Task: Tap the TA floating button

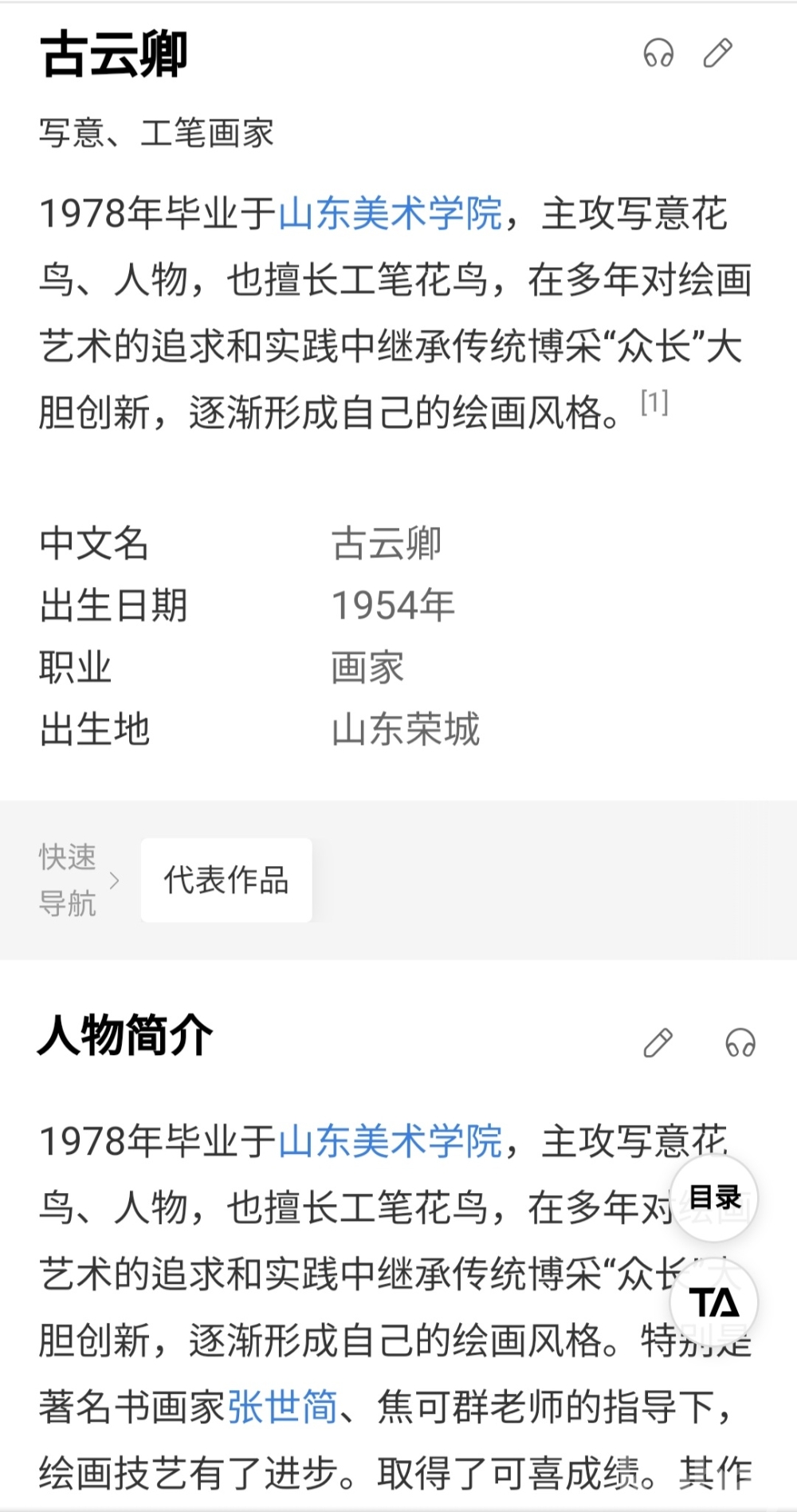Action: 714,1303
